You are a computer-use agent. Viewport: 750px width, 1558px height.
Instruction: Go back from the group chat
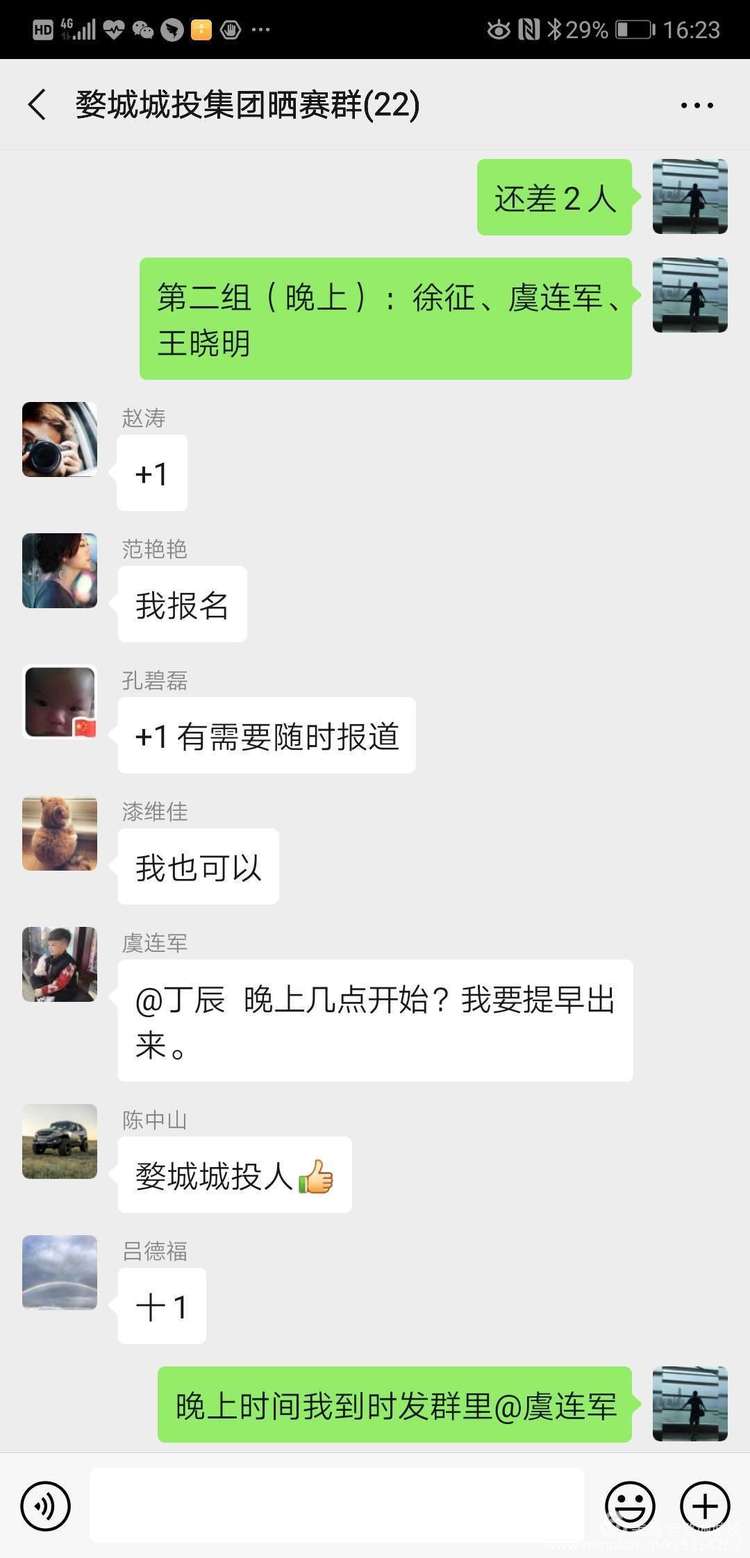tap(38, 105)
